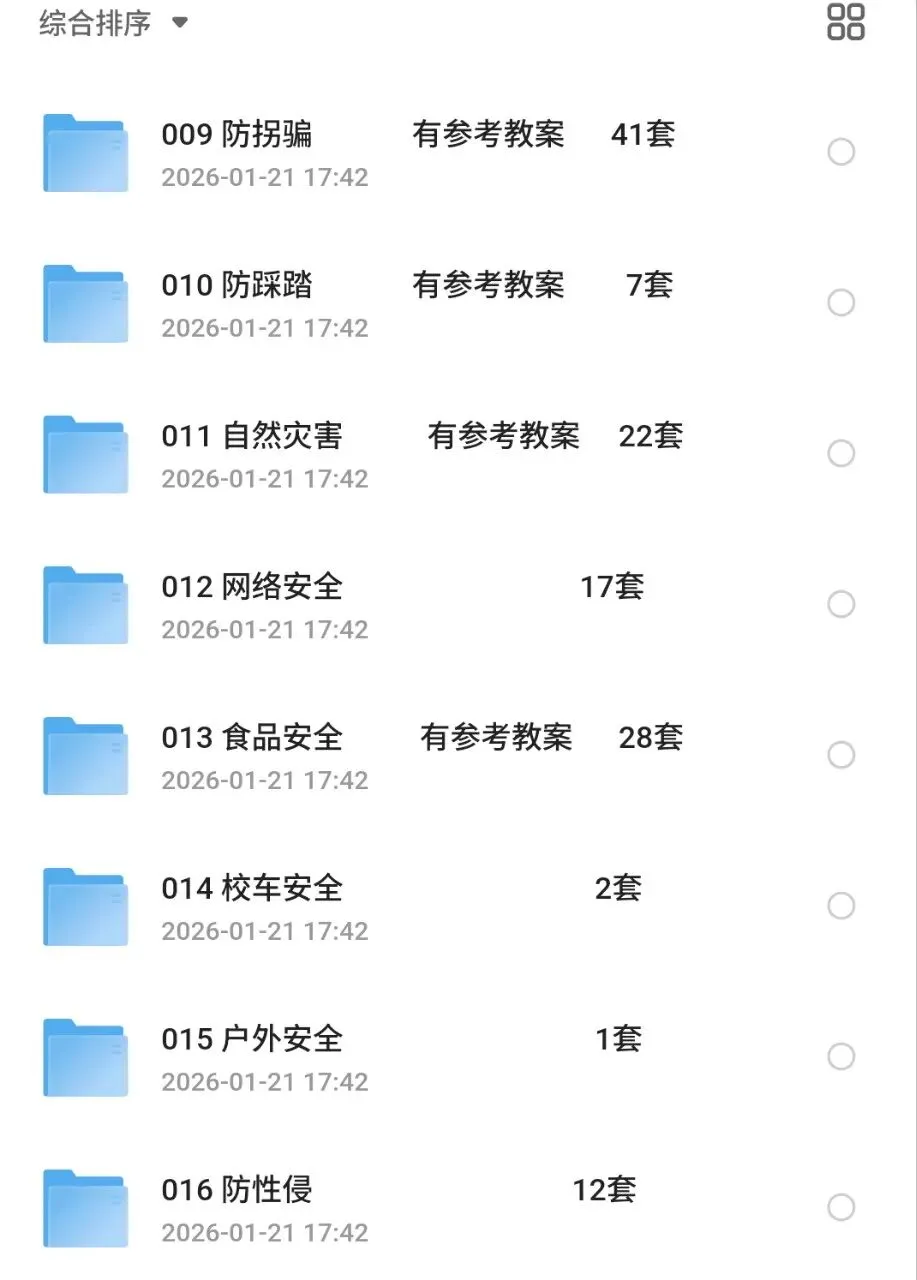Open the 综合排序 sort dropdown

[x=113, y=23]
